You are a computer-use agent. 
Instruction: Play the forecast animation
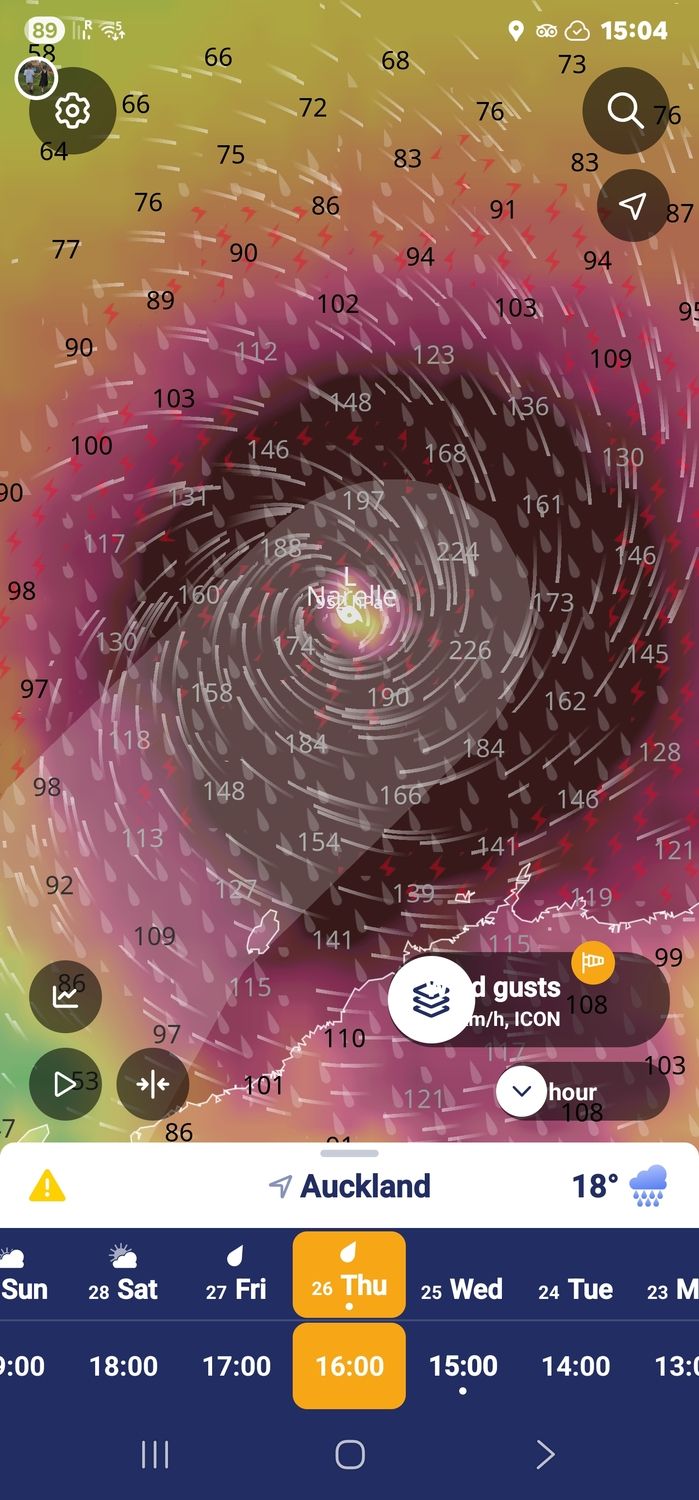point(65,1084)
